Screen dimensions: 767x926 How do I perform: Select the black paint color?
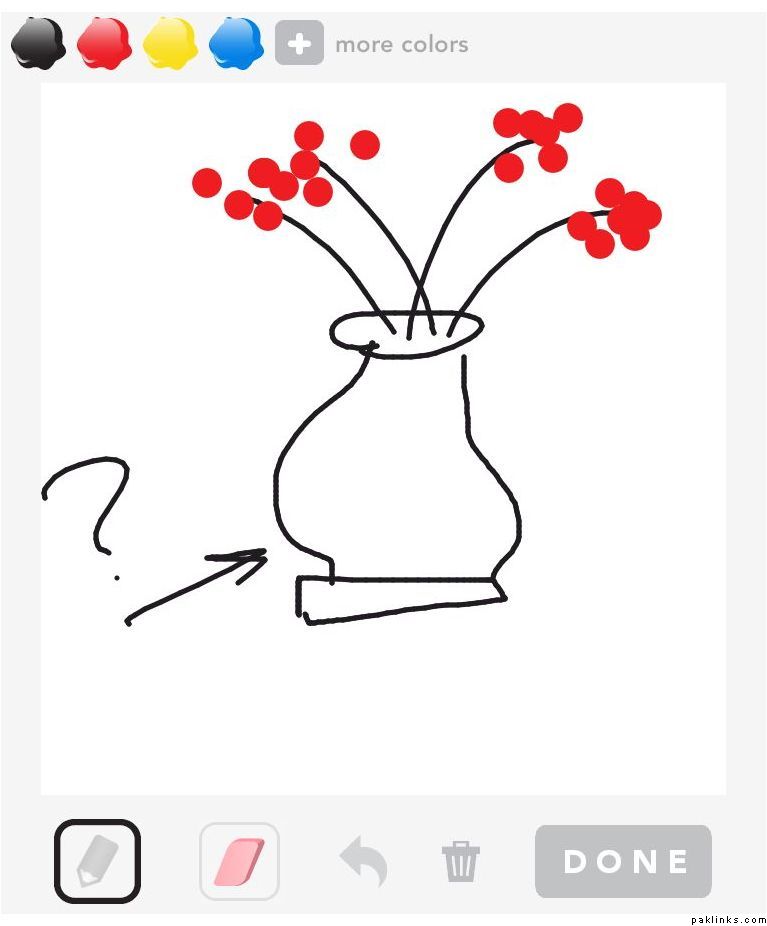coord(38,44)
